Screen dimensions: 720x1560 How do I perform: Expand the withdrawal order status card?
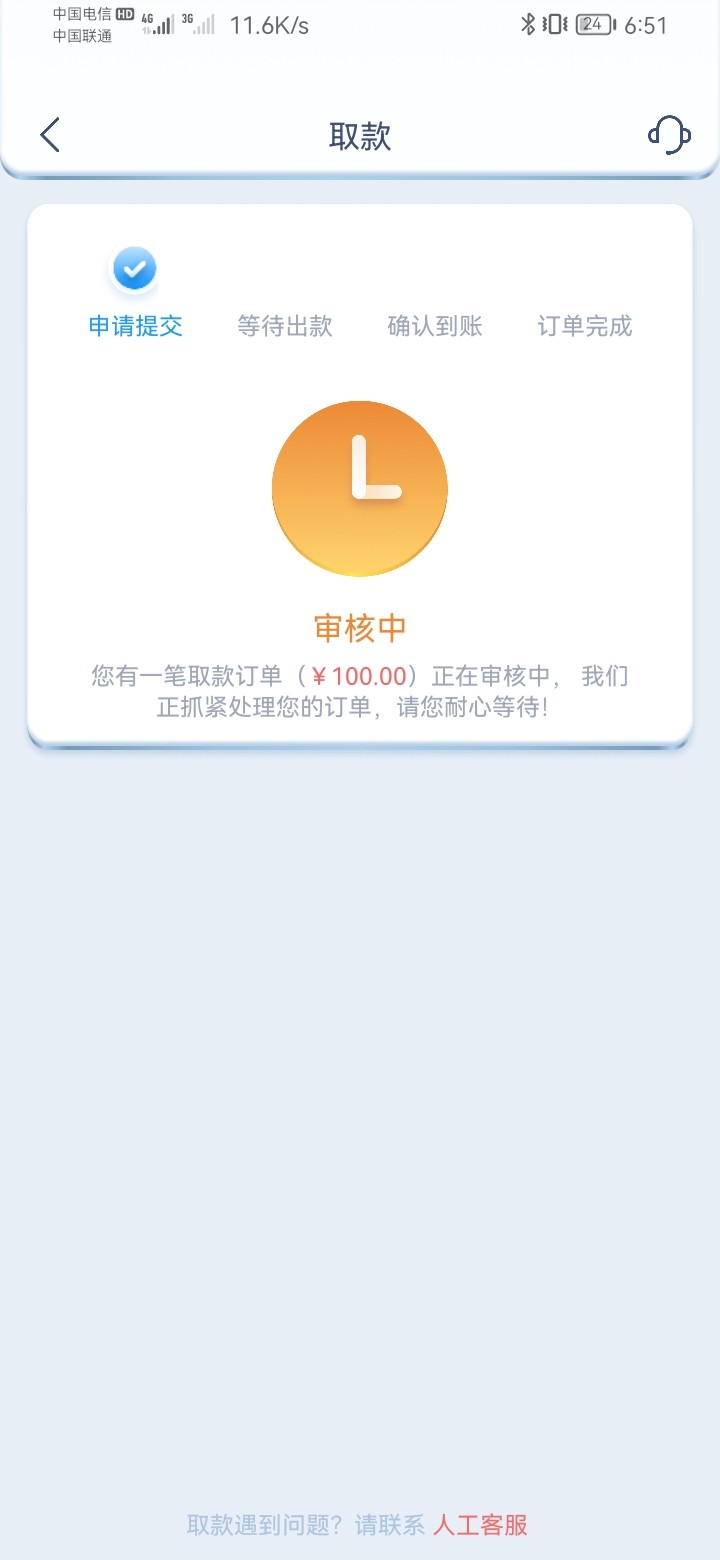[360, 470]
